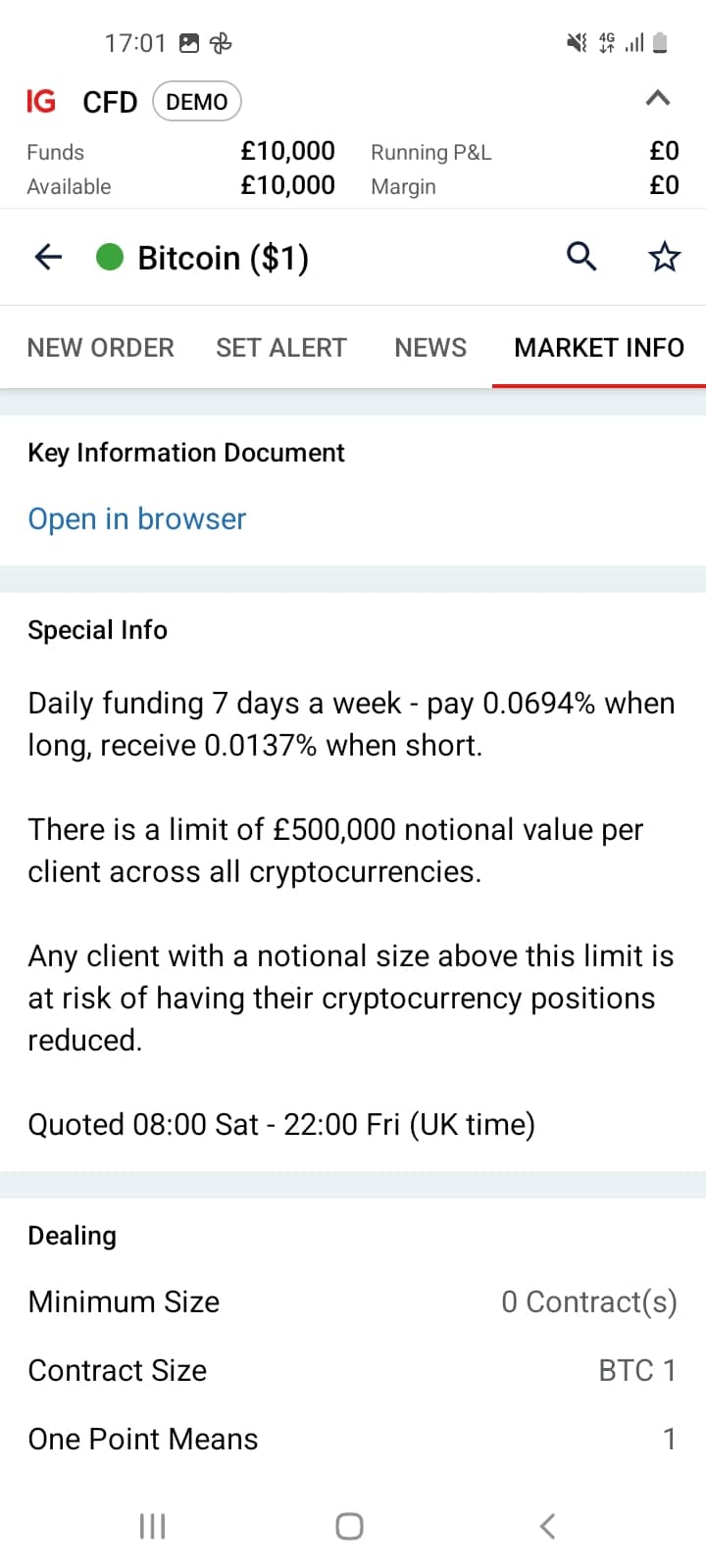
Task: Add Bitcoin to favourites with the star
Action: coord(664,257)
